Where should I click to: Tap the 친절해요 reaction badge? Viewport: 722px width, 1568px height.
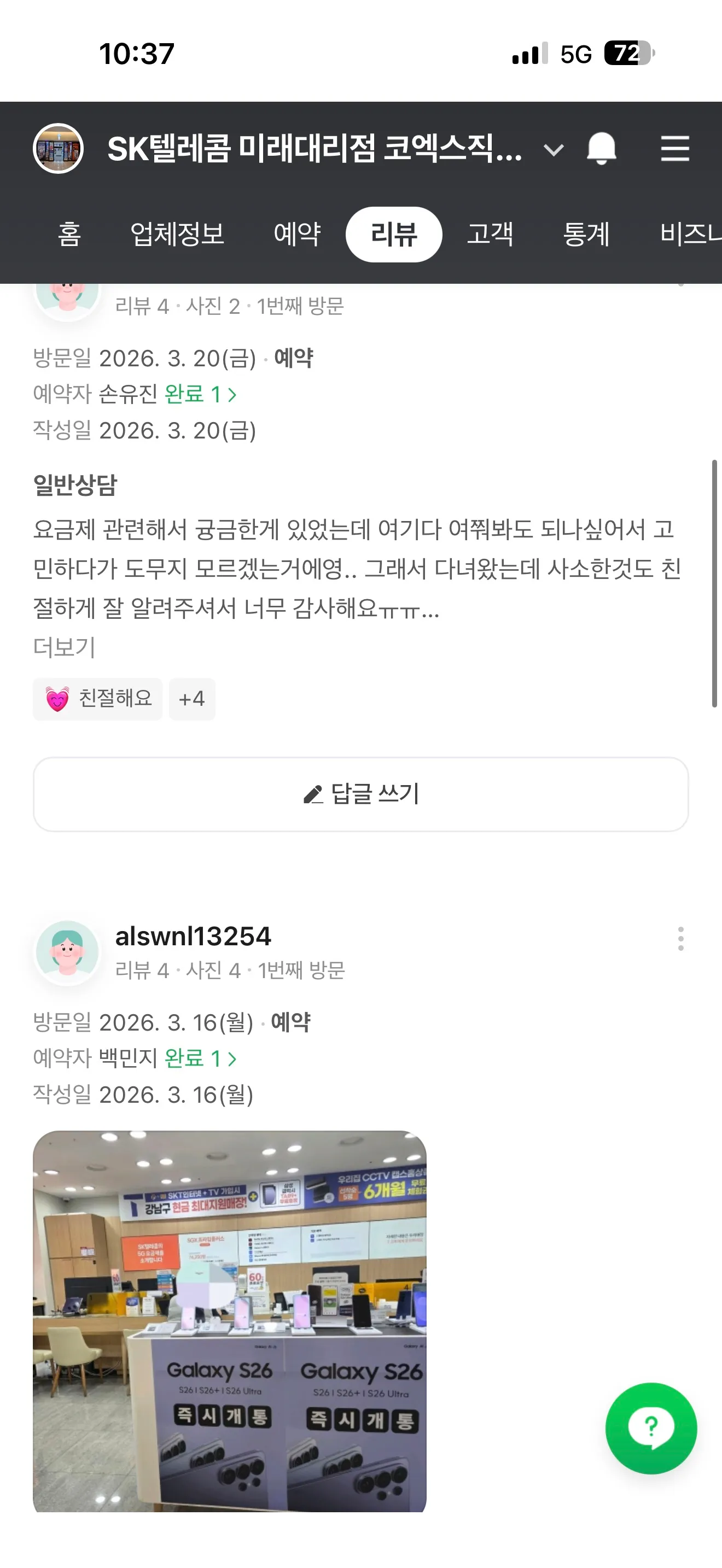coord(98,699)
